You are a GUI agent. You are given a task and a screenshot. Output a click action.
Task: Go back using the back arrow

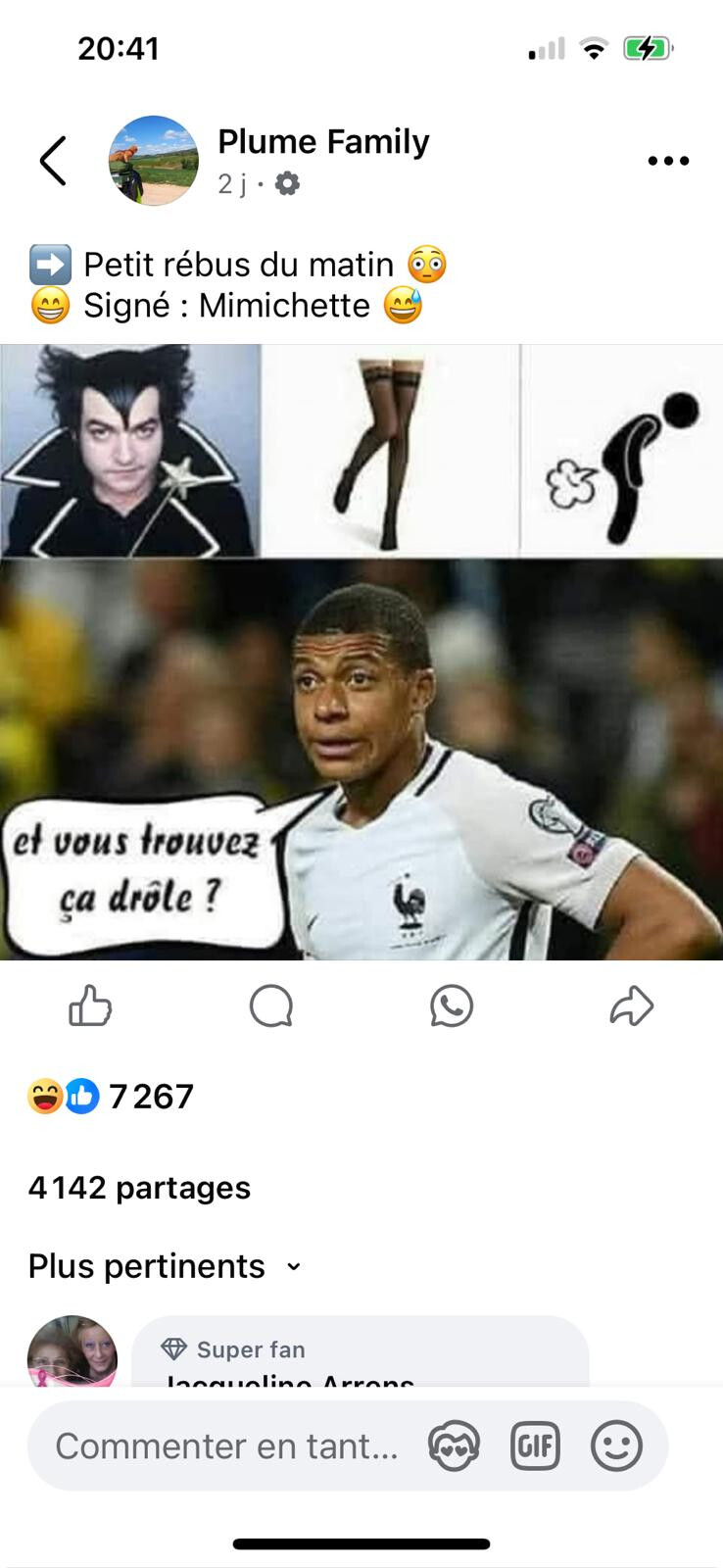(53, 161)
